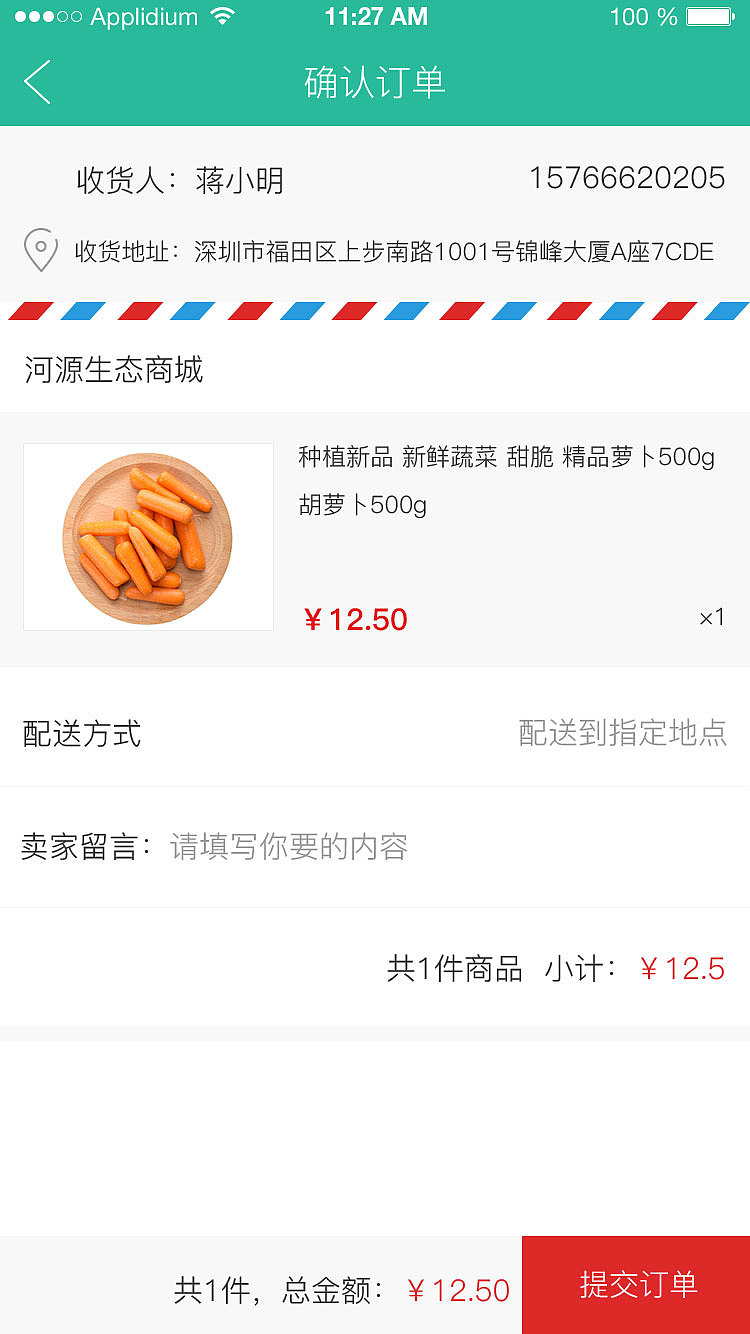Click the red ¥12.50 price under the product
The width and height of the screenshot is (750, 1334).
355,619
